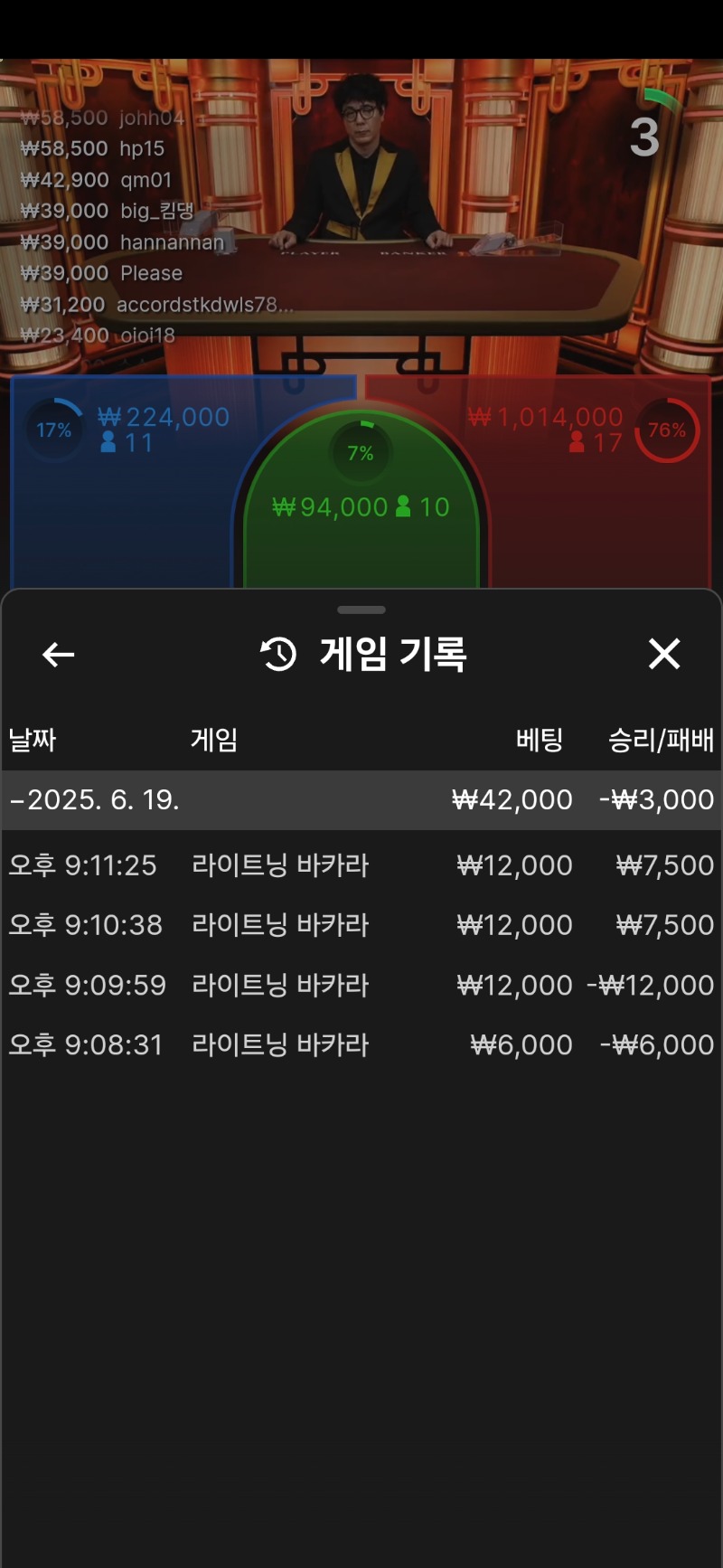723x1568 pixels.
Task: View details of the 오후 9:09:59 game
Action: (x=361, y=985)
